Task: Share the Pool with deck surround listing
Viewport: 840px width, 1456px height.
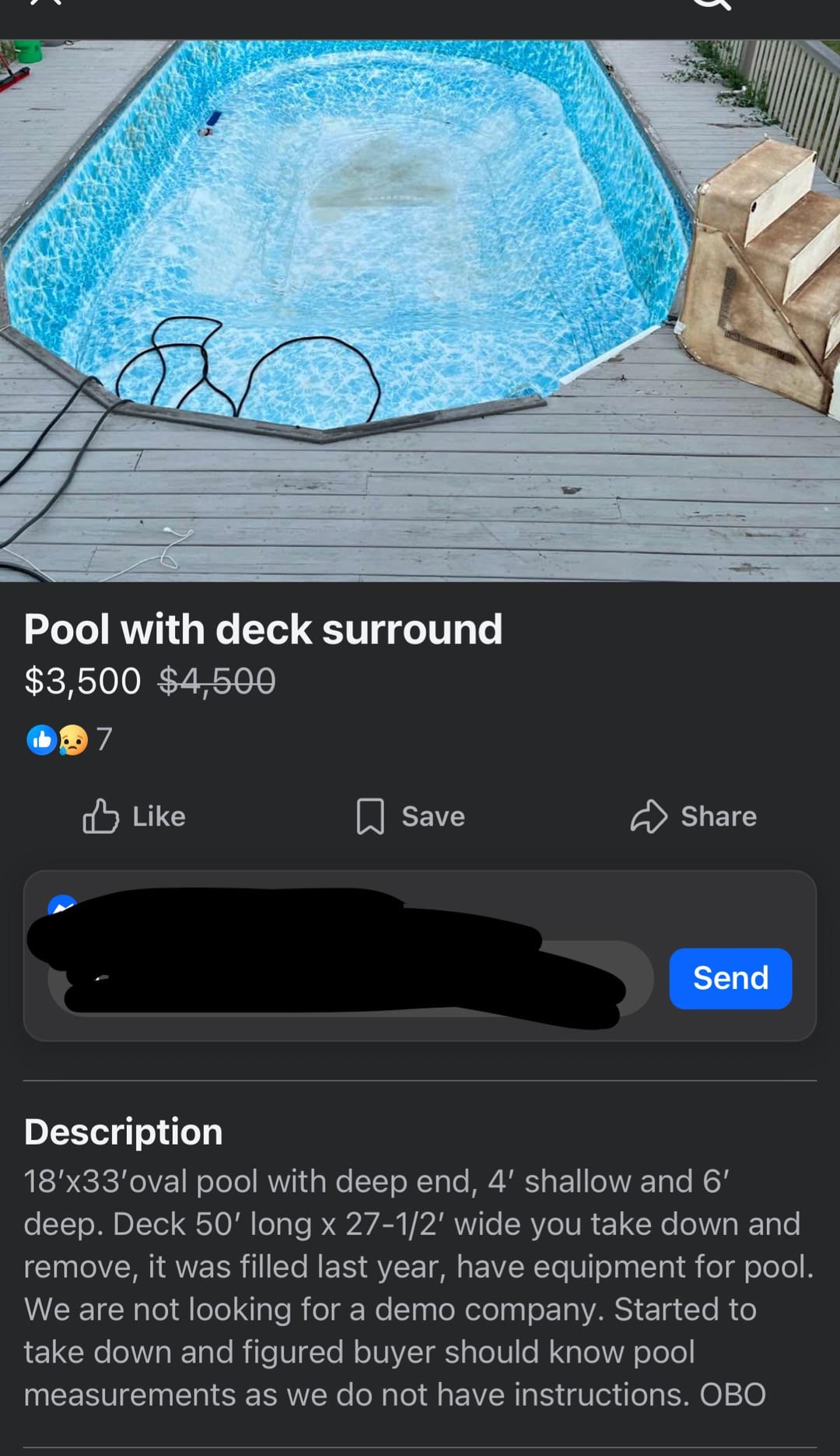Action: pos(693,816)
